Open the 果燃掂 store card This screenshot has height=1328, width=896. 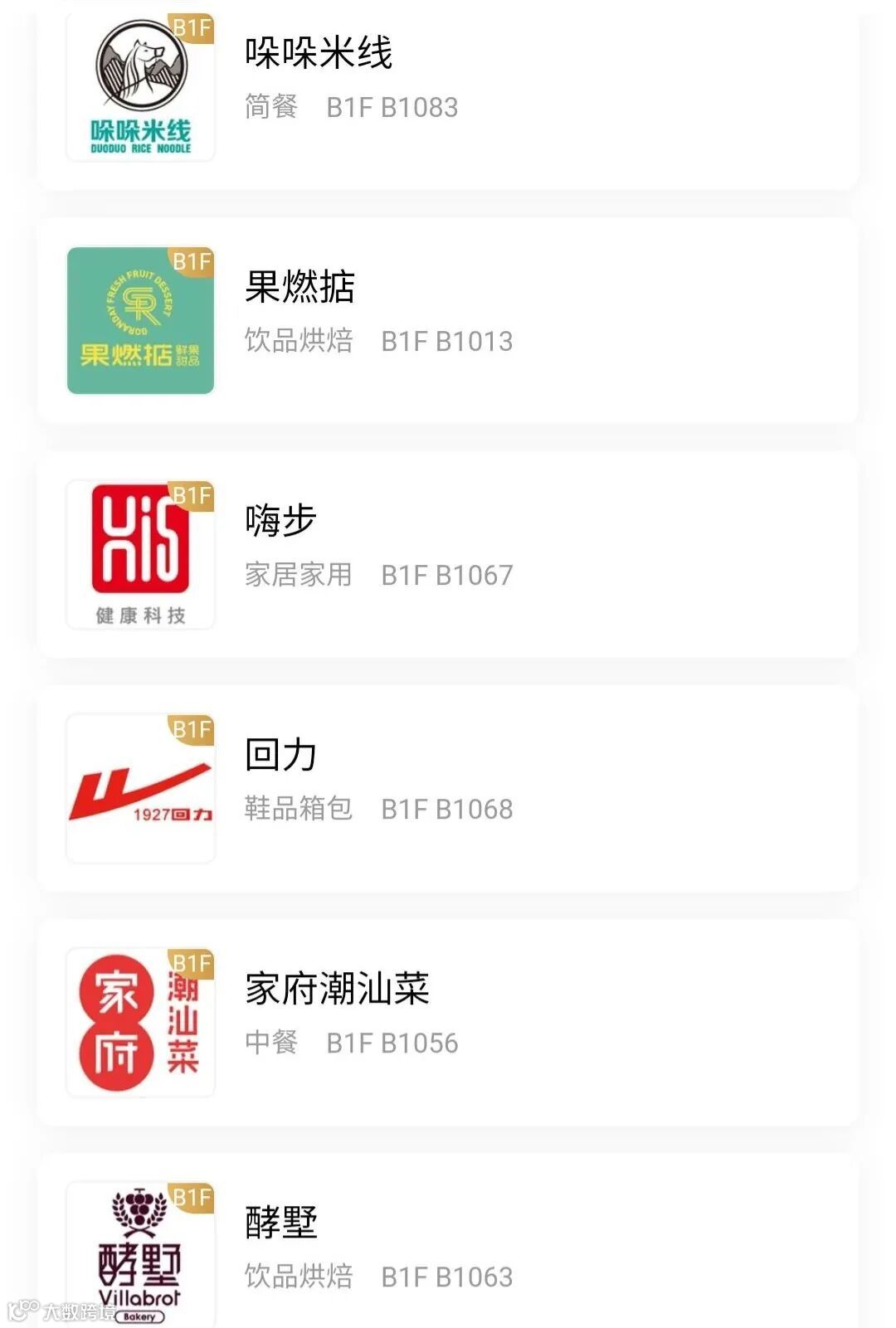[x=448, y=321]
